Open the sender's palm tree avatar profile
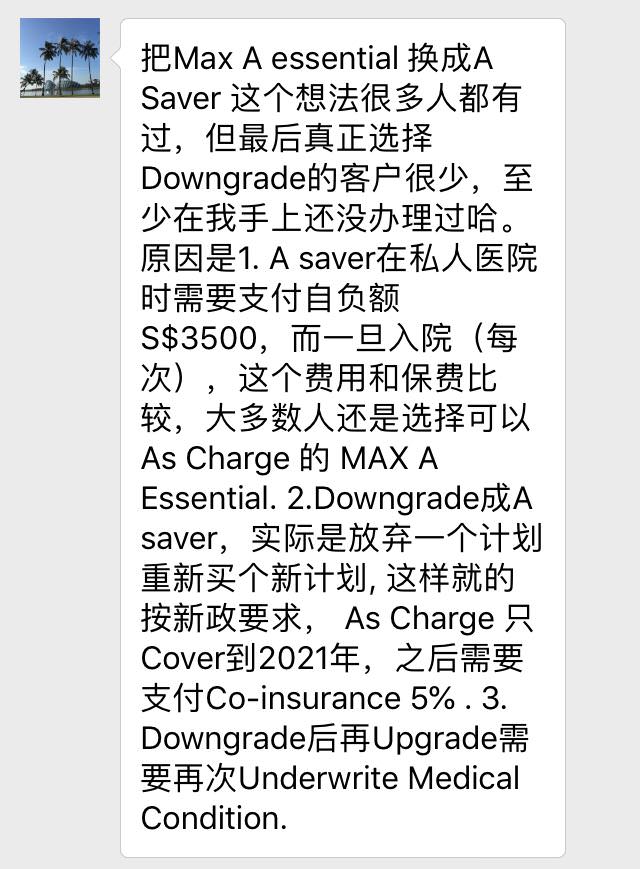The image size is (640, 869). [x=60, y=58]
